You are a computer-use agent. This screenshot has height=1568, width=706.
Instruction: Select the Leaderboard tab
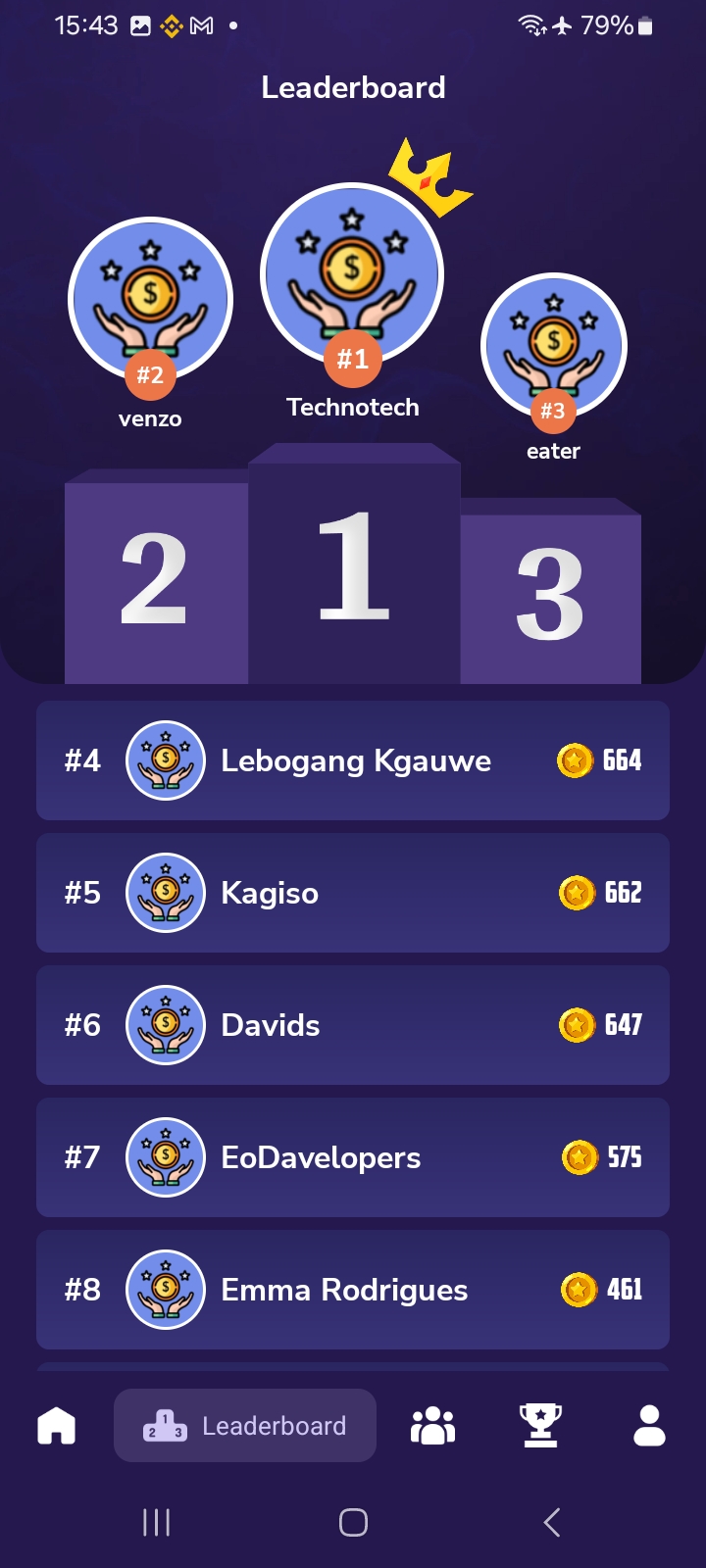pos(245,1425)
